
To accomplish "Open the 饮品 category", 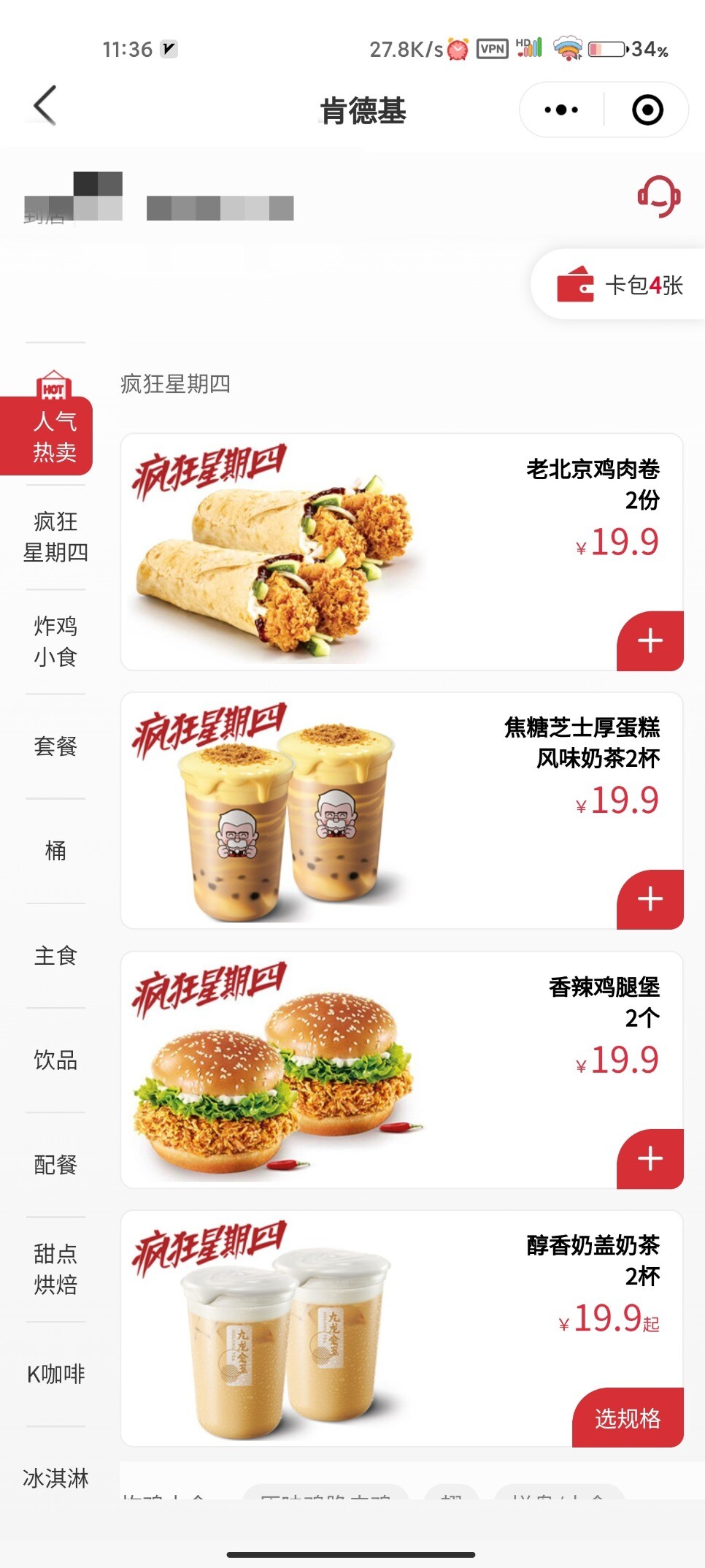I will point(55,1060).
